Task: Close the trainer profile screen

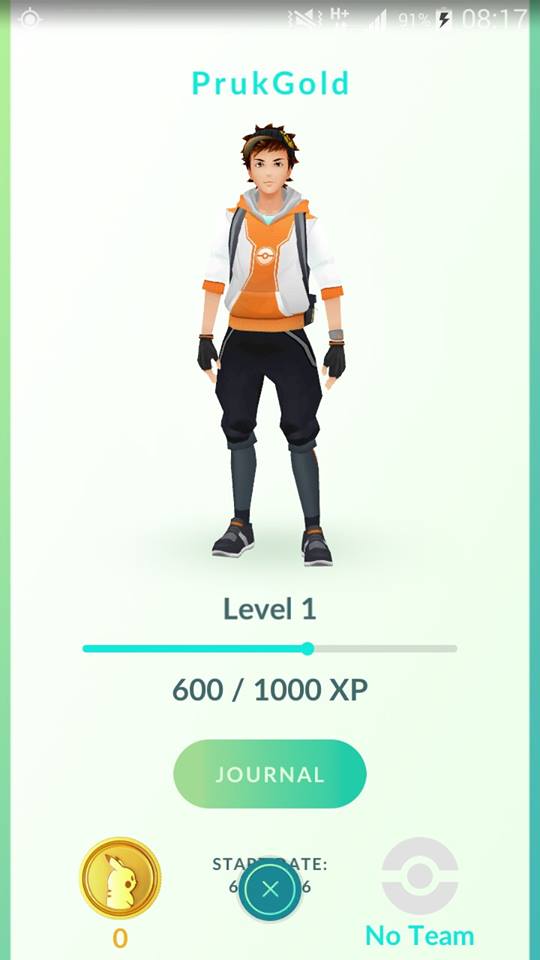Action: tap(270, 890)
